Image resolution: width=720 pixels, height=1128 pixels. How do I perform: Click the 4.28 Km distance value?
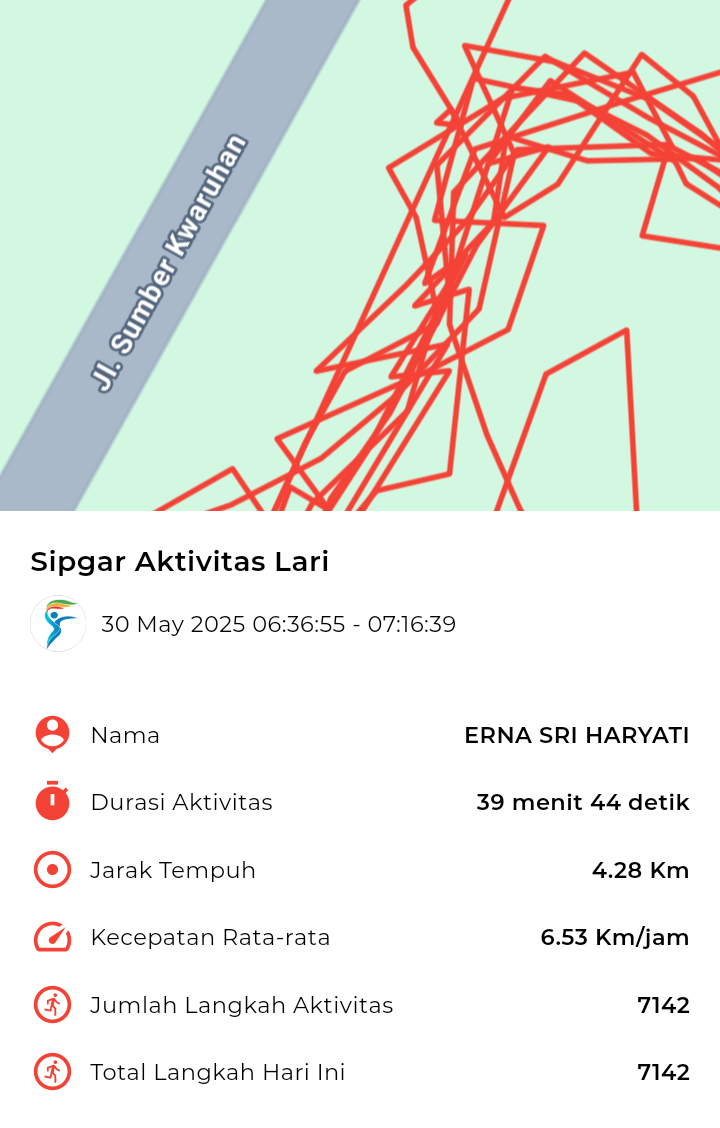[x=640, y=870]
